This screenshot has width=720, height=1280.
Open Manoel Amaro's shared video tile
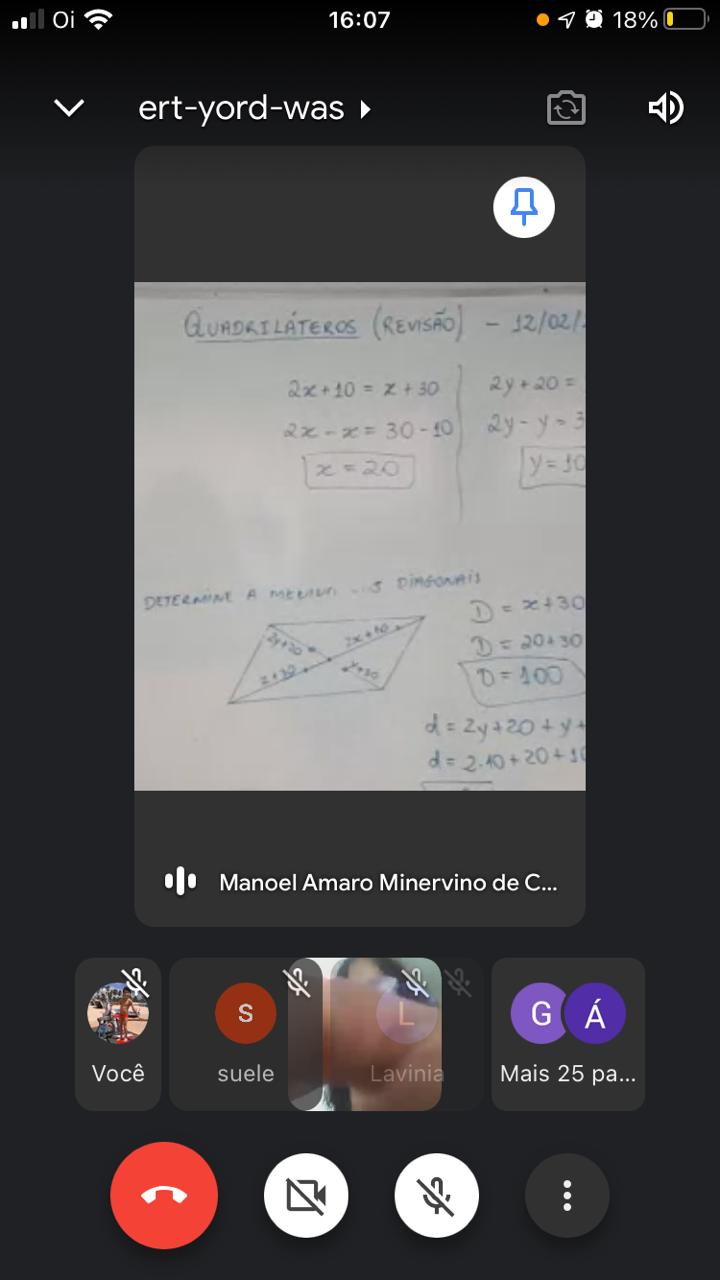click(360, 536)
